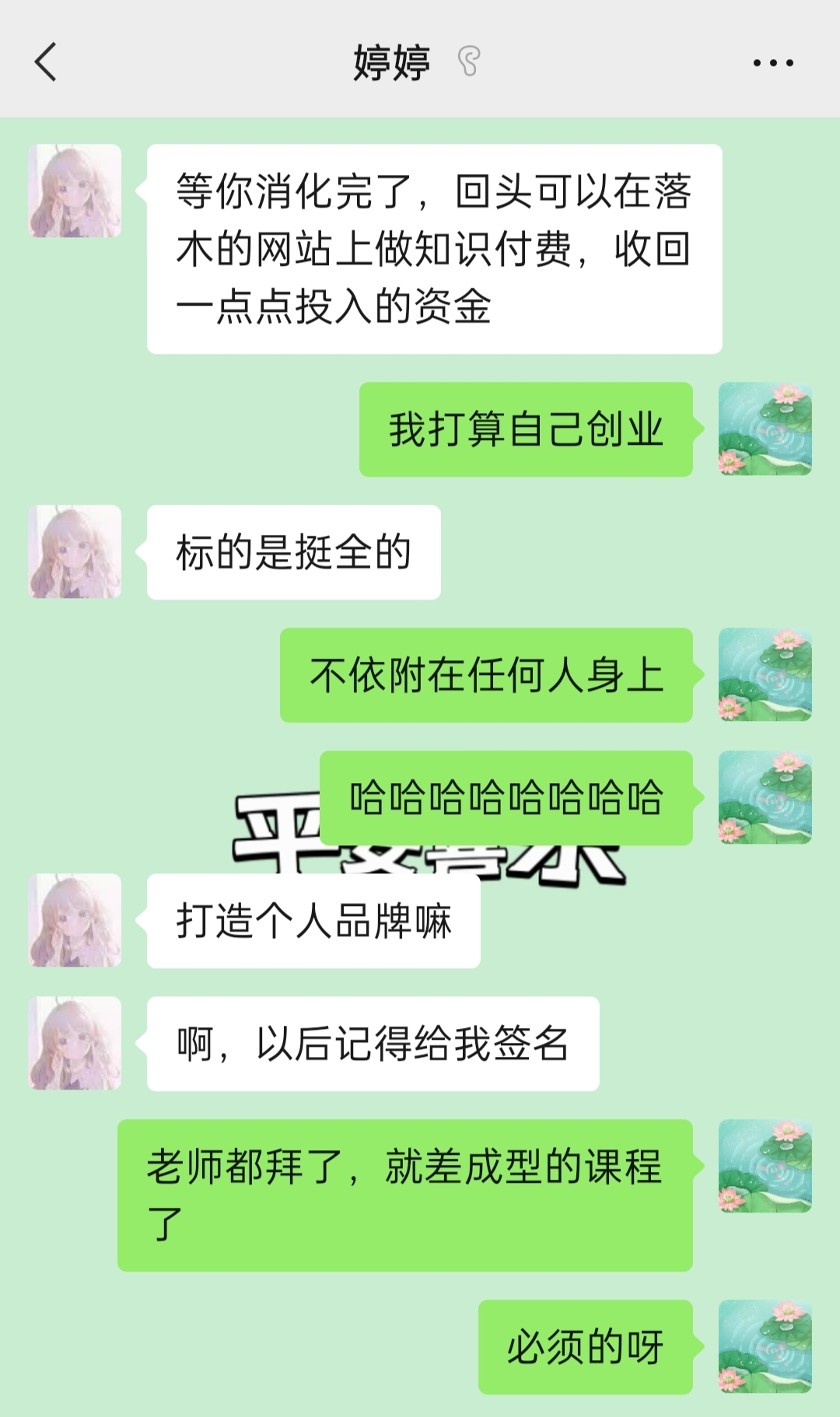Open my profile avatar beside '必须的呀'

point(765,1346)
